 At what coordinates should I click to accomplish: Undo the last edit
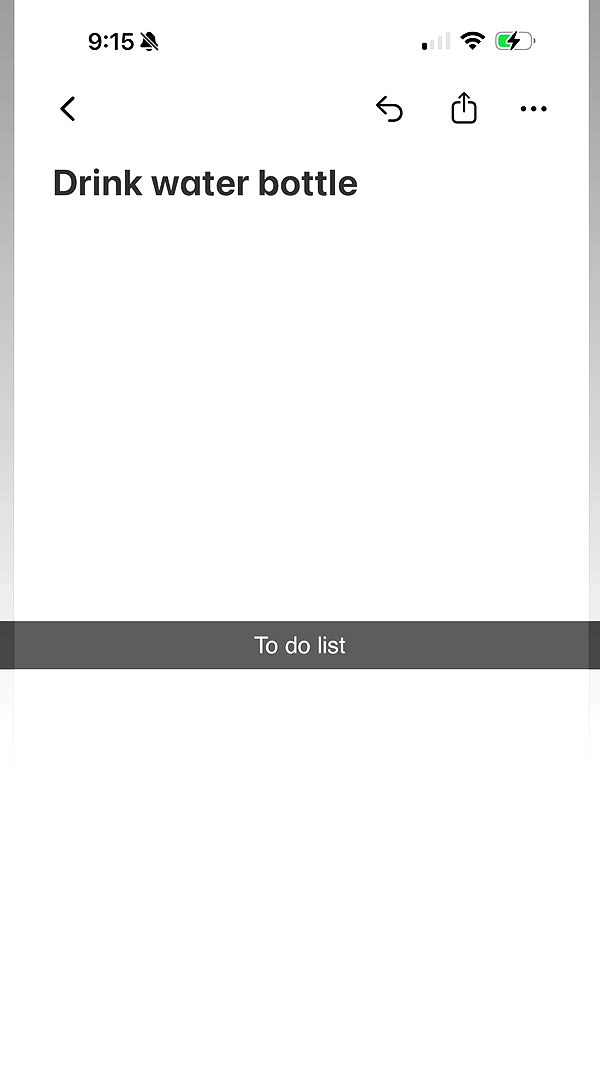389,109
